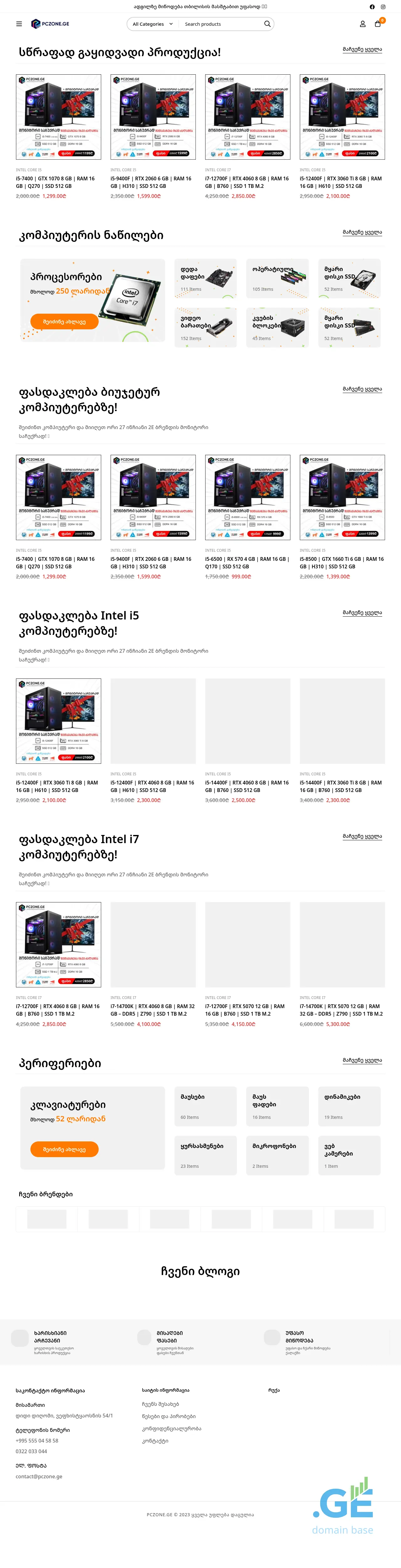
Task: Open the Instagram icon link
Action: coord(383,7)
